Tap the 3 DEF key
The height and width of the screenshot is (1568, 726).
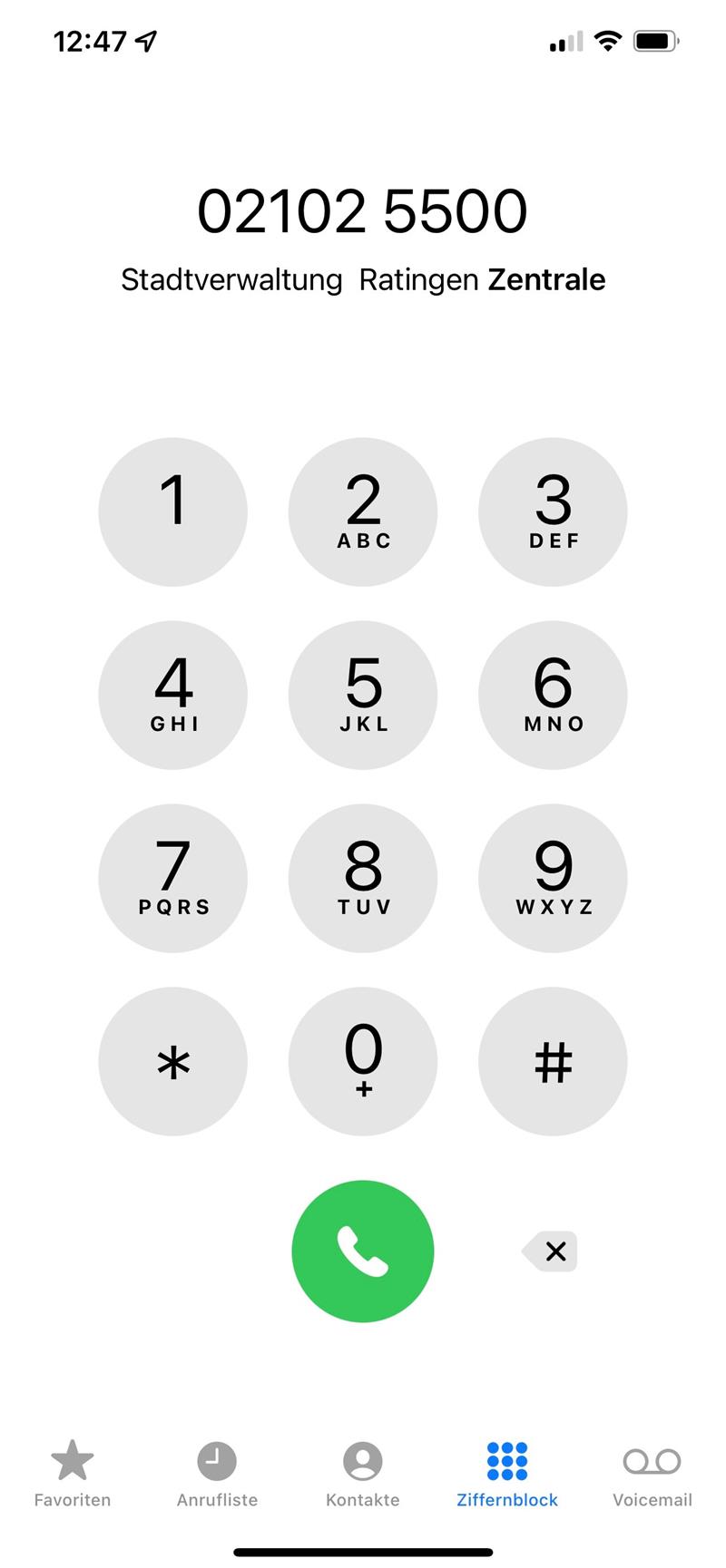coord(553,512)
